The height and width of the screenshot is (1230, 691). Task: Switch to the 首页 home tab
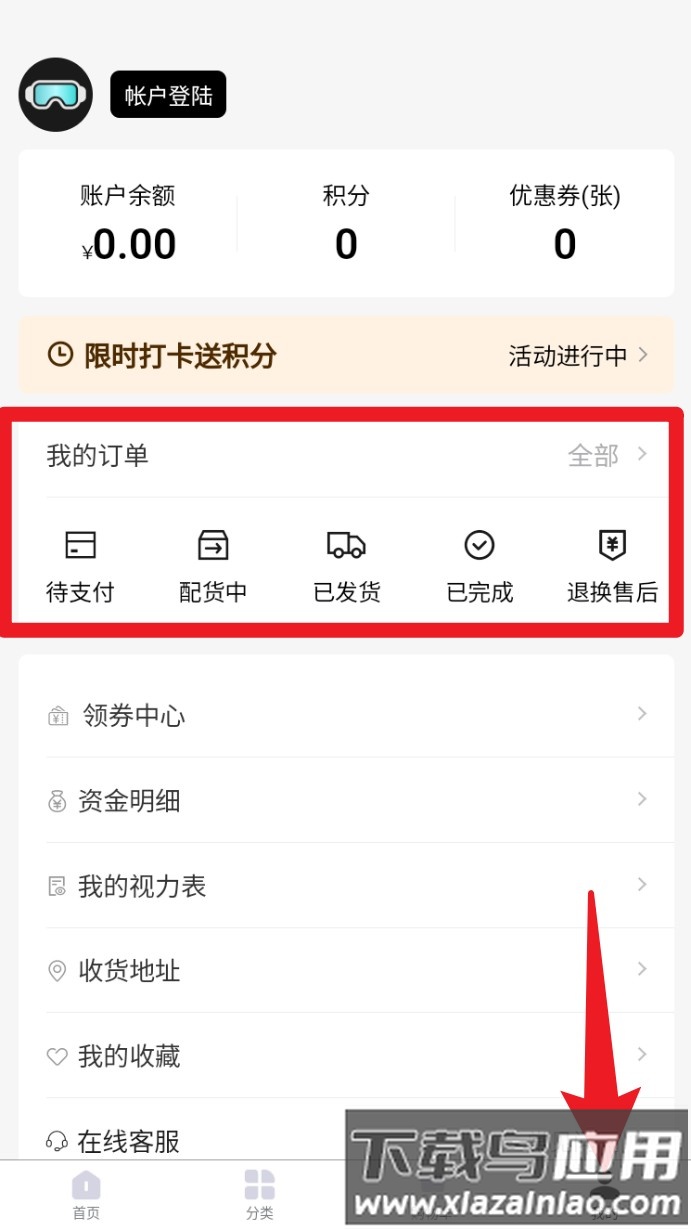[86, 1196]
